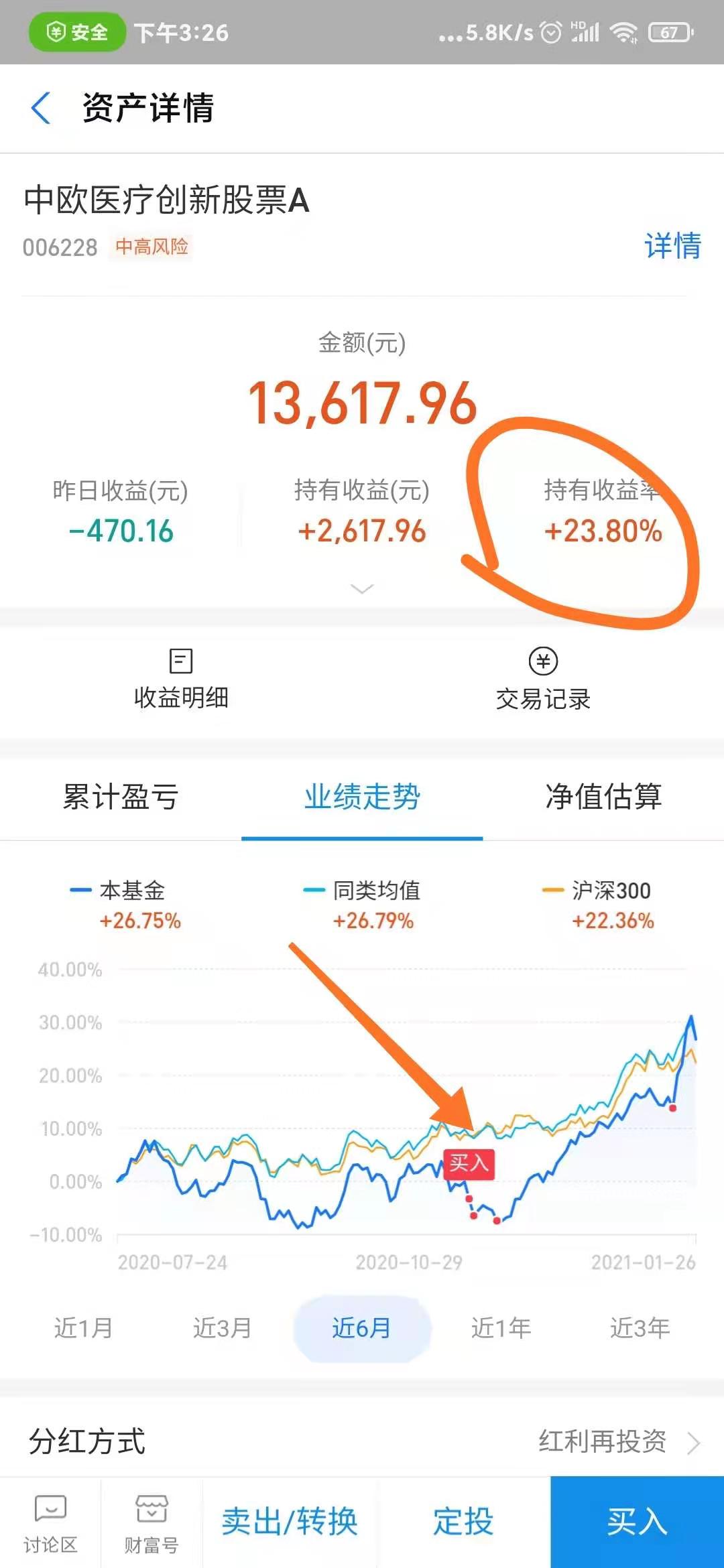This screenshot has height=1568, width=724.
Task: Switch to the 净值估算 tab
Action: point(603,797)
